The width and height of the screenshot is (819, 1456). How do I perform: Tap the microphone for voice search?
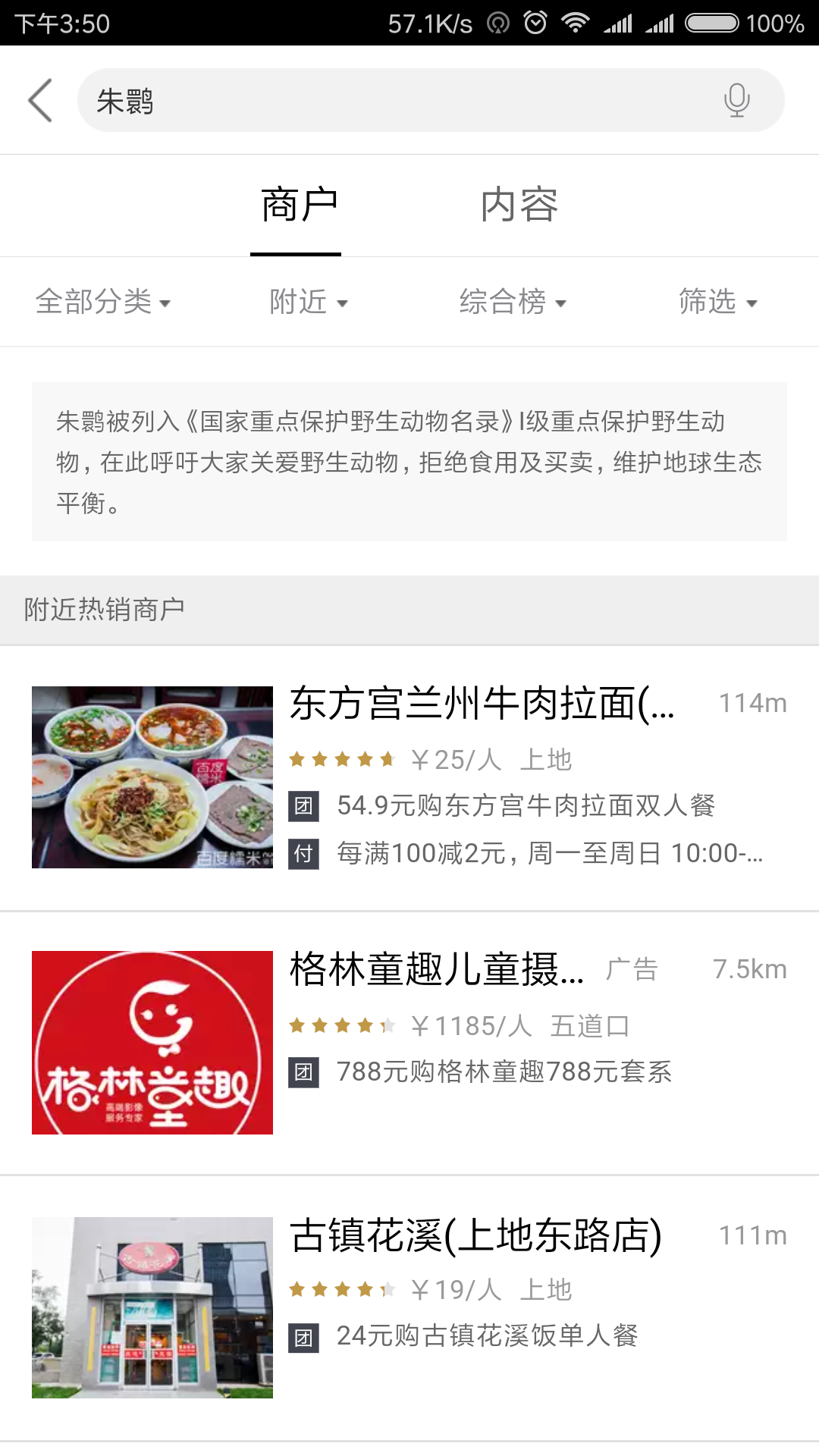point(736,100)
